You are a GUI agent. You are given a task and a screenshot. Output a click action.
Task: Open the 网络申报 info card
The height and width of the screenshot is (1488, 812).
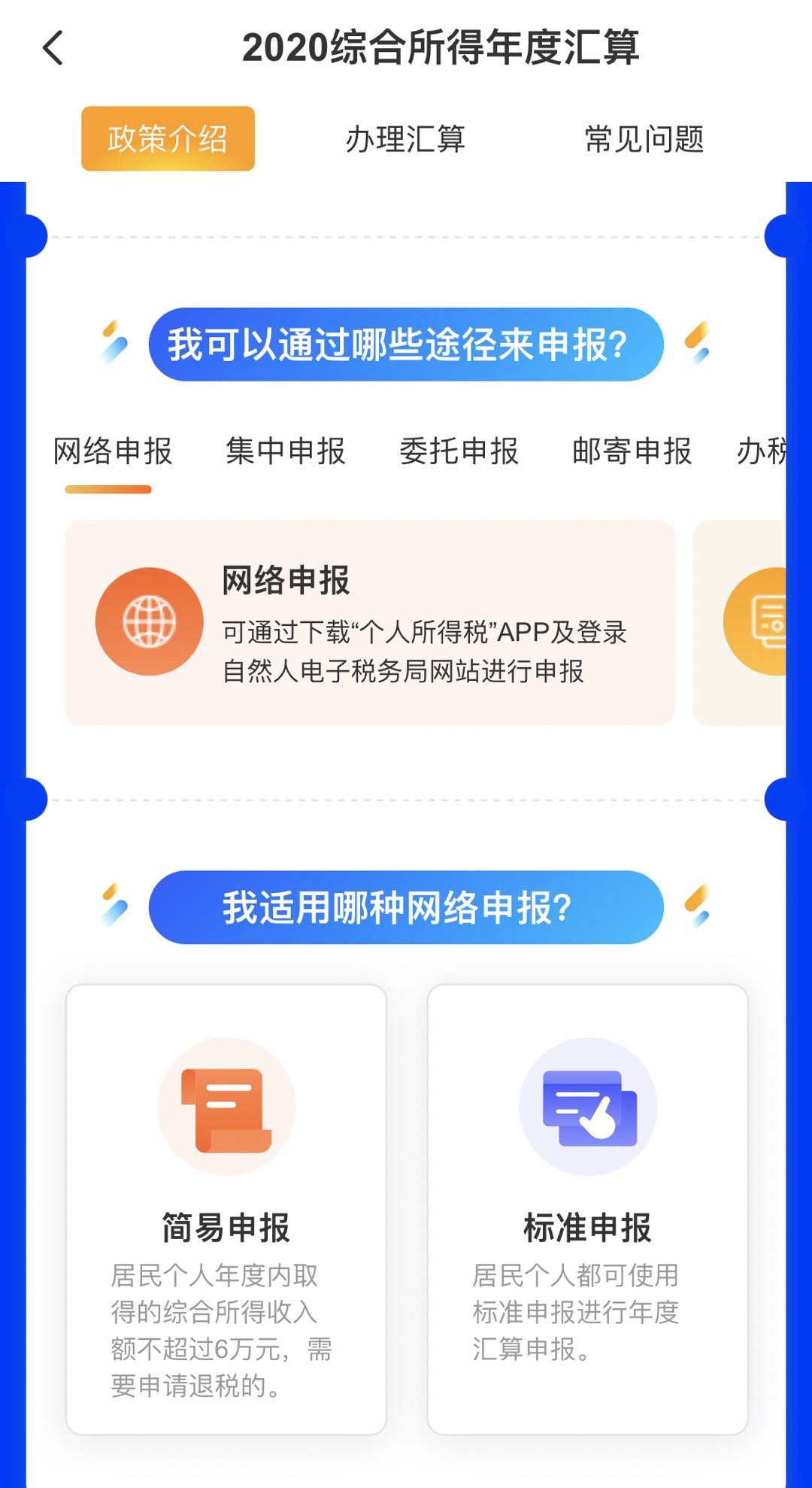click(370, 622)
